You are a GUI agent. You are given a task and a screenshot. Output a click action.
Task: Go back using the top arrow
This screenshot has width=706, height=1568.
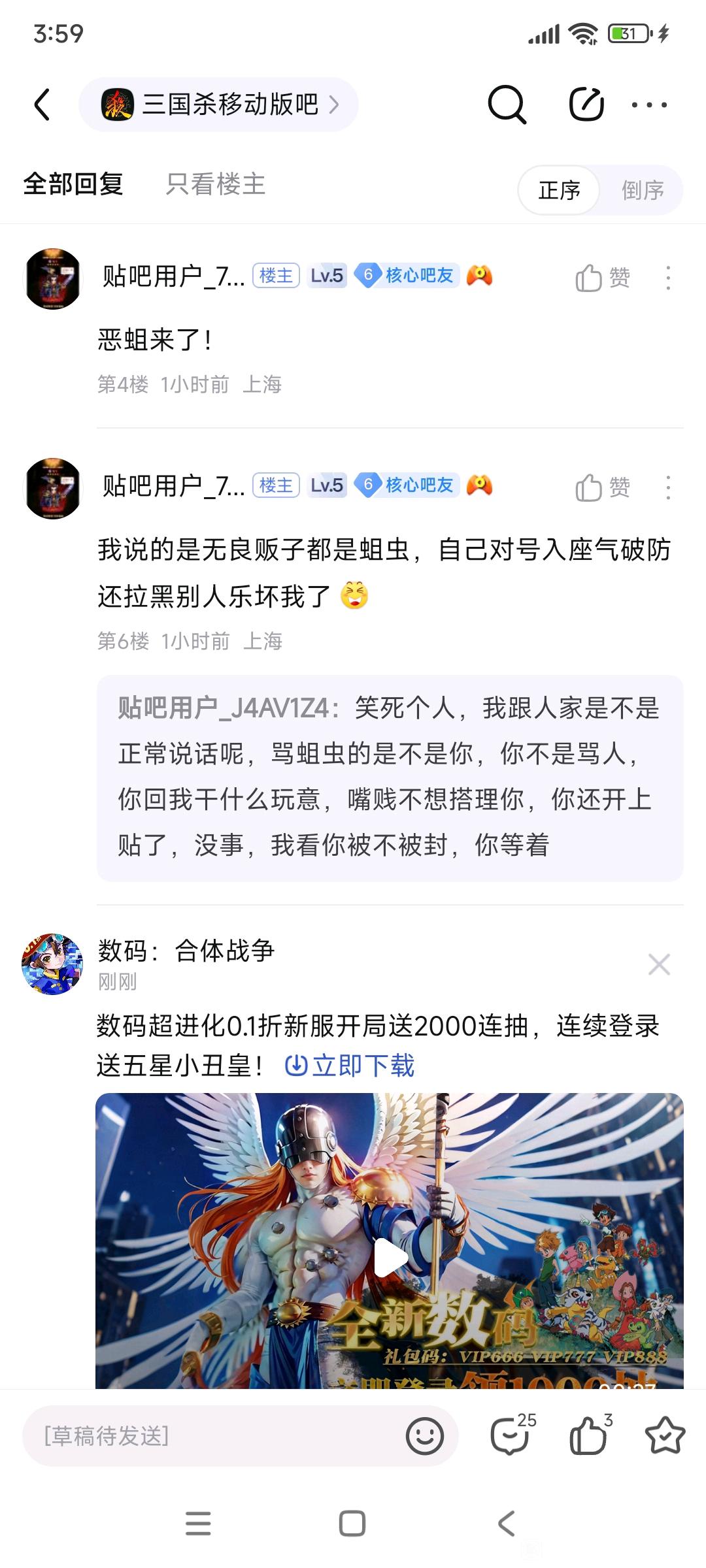(42, 105)
